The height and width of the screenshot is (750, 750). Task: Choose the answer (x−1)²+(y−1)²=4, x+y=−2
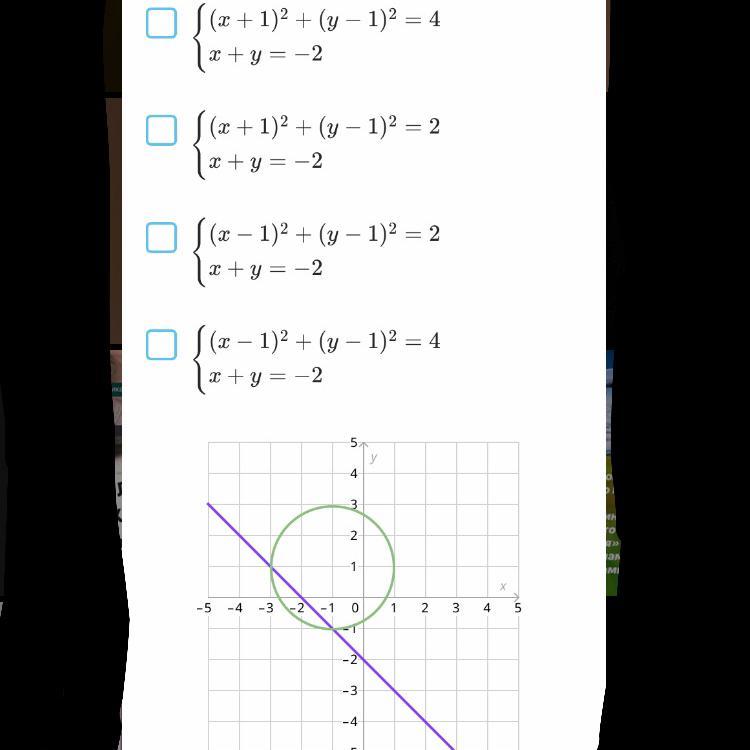click(161, 344)
